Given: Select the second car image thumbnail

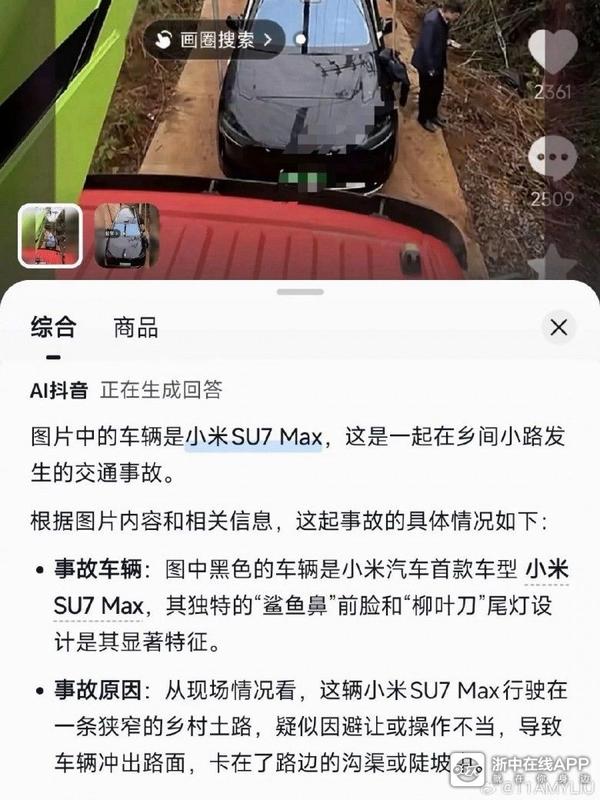Looking at the screenshot, I should tap(127, 235).
